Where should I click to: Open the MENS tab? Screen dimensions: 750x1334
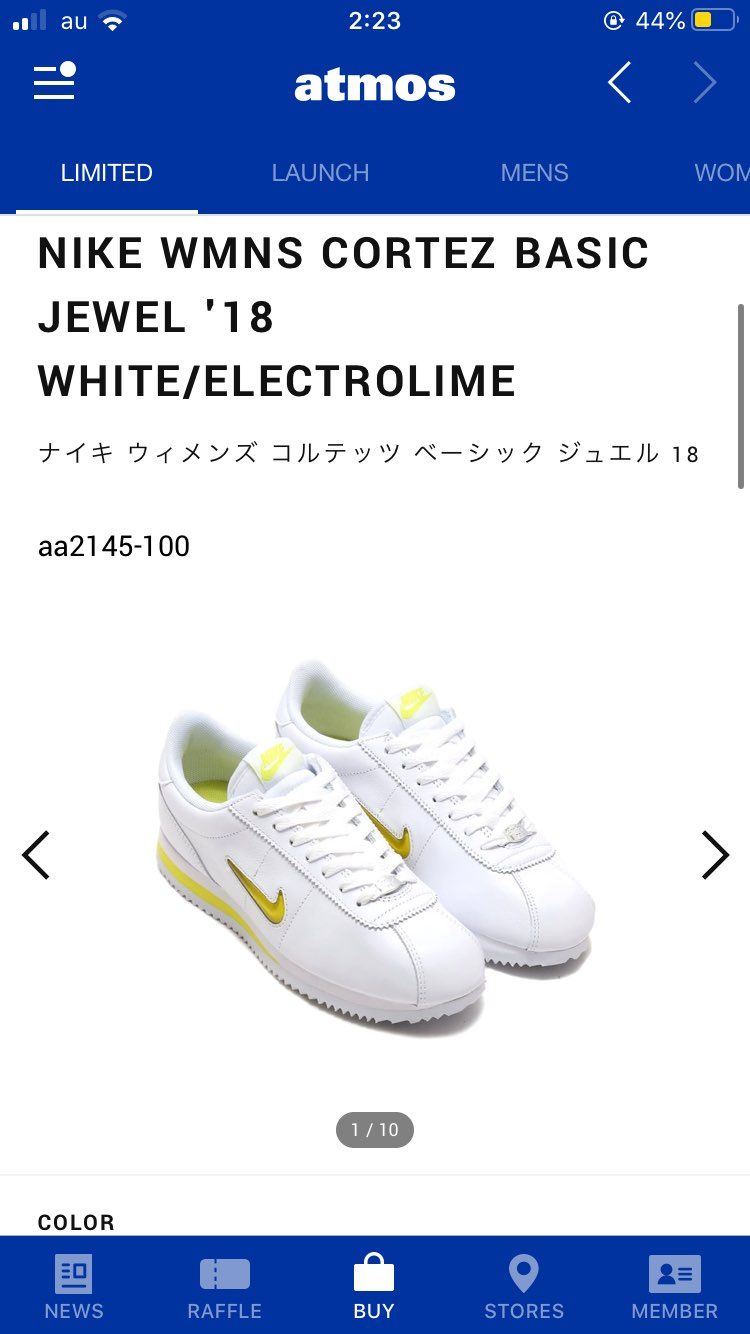tap(534, 172)
